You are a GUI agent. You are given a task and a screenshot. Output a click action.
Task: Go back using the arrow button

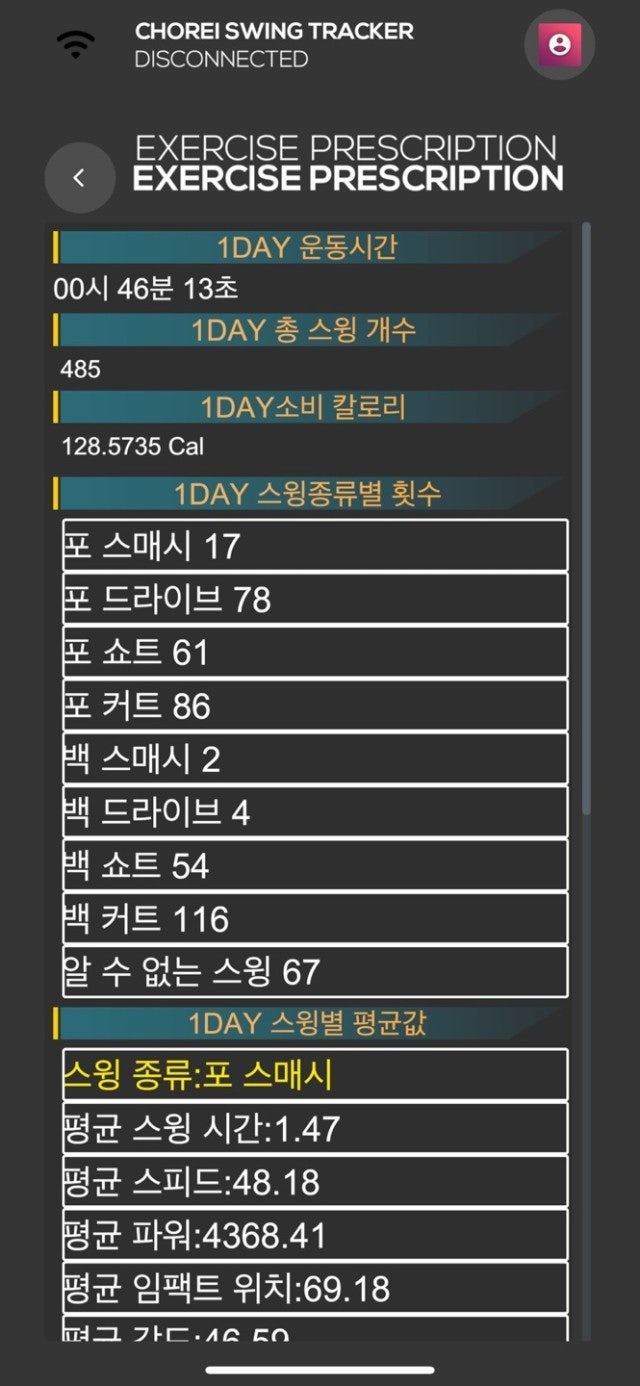coord(80,177)
